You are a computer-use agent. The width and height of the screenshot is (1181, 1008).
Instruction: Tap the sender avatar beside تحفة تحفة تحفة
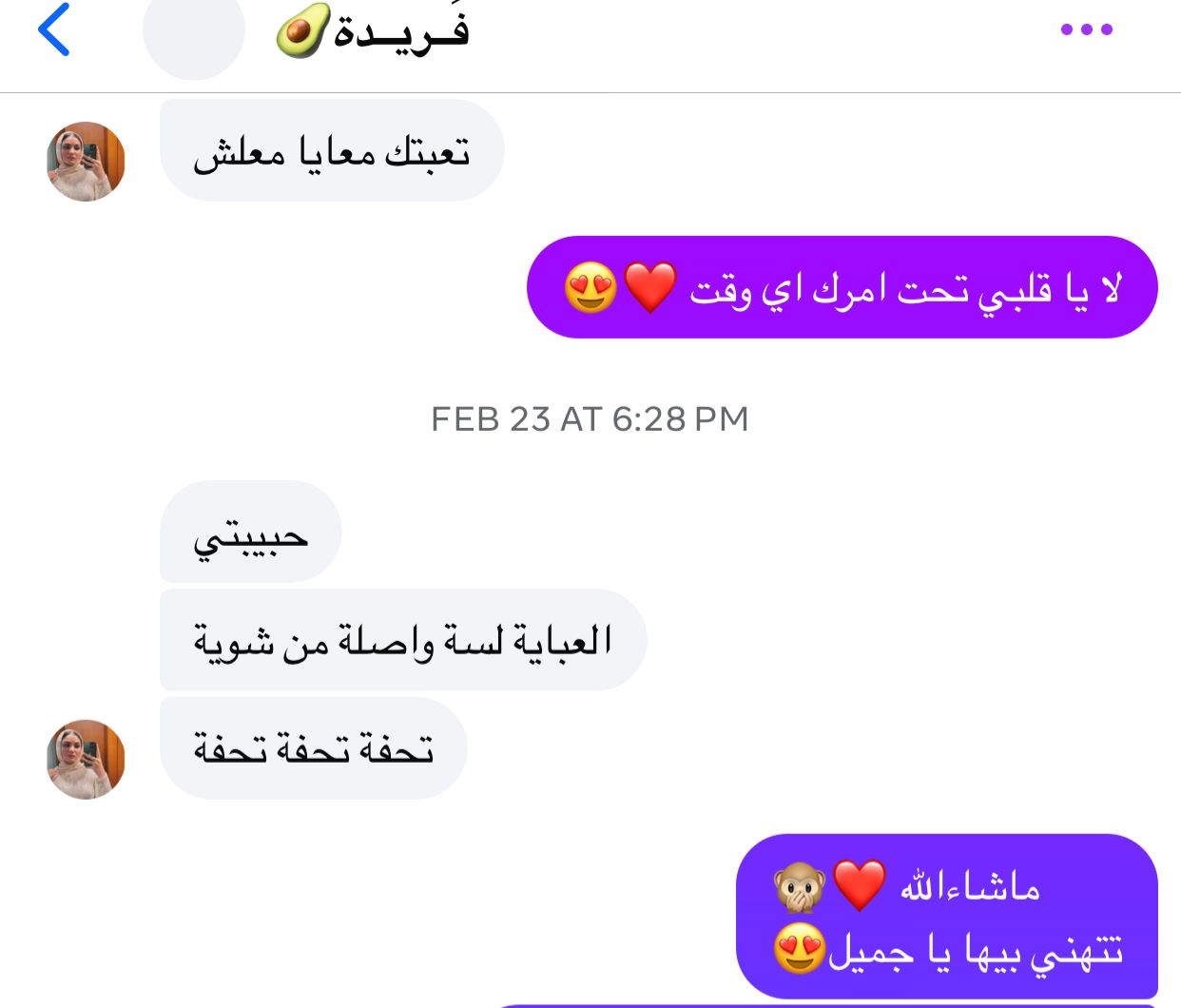coord(87,759)
